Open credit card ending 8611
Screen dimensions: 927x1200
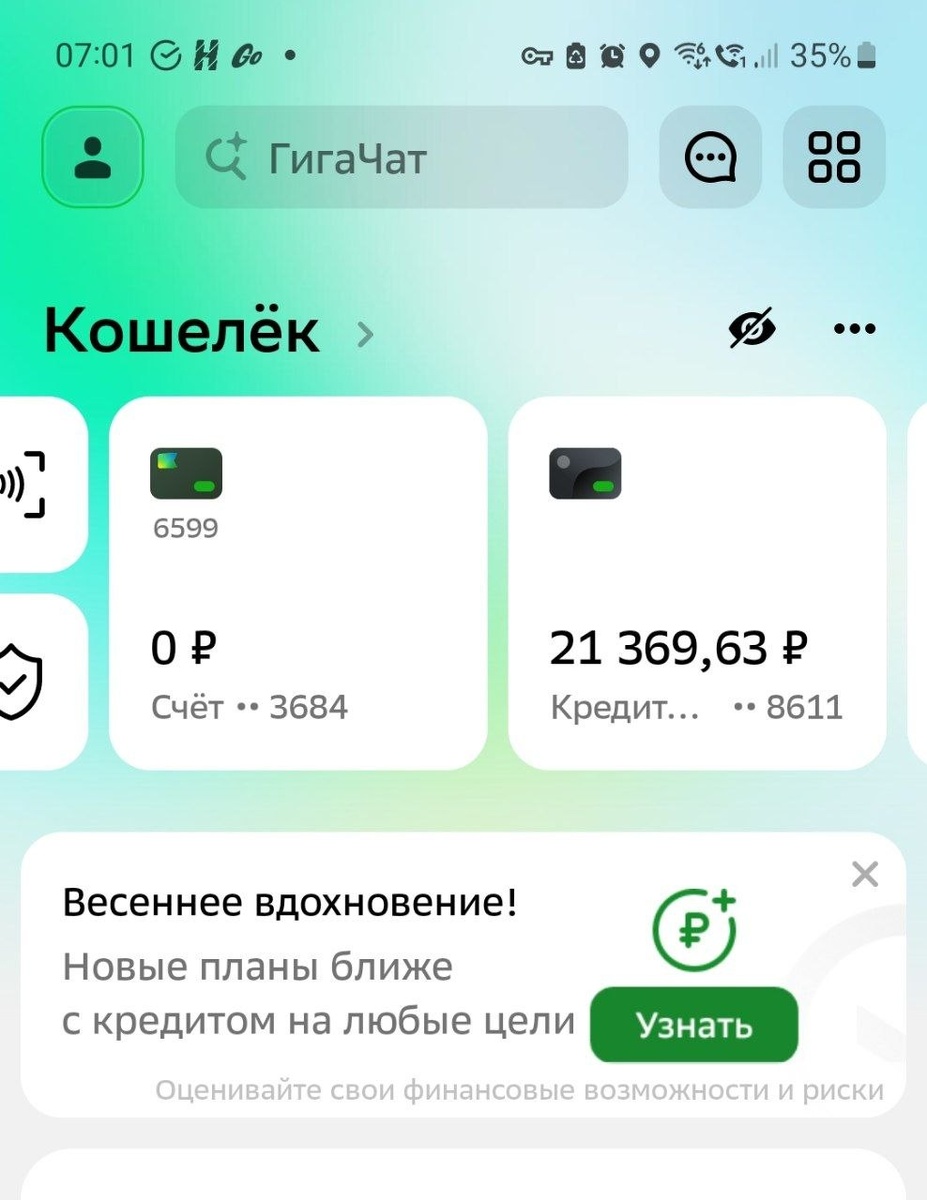pos(697,583)
